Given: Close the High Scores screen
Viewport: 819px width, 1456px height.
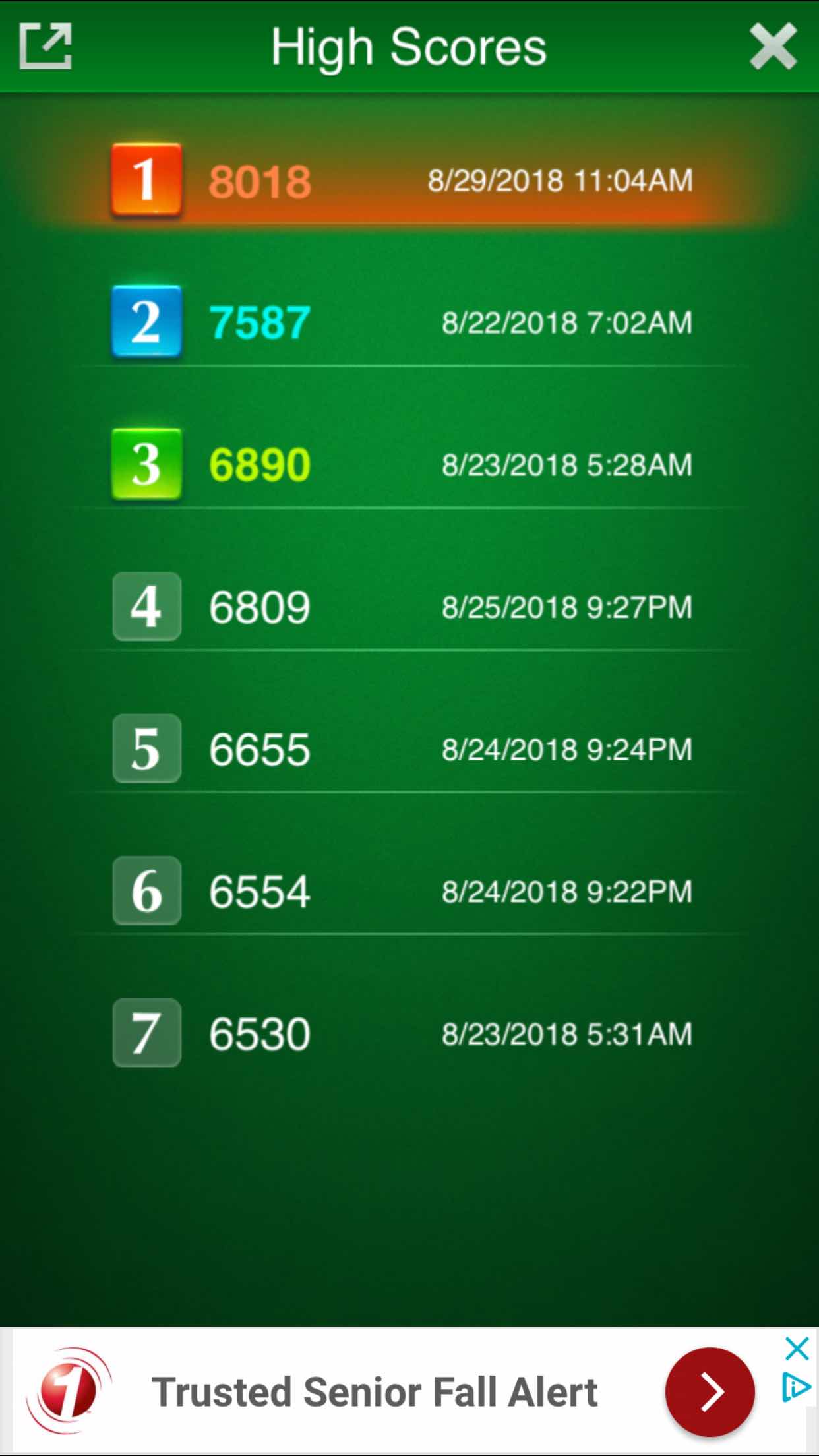Looking at the screenshot, I should coord(773,46).
